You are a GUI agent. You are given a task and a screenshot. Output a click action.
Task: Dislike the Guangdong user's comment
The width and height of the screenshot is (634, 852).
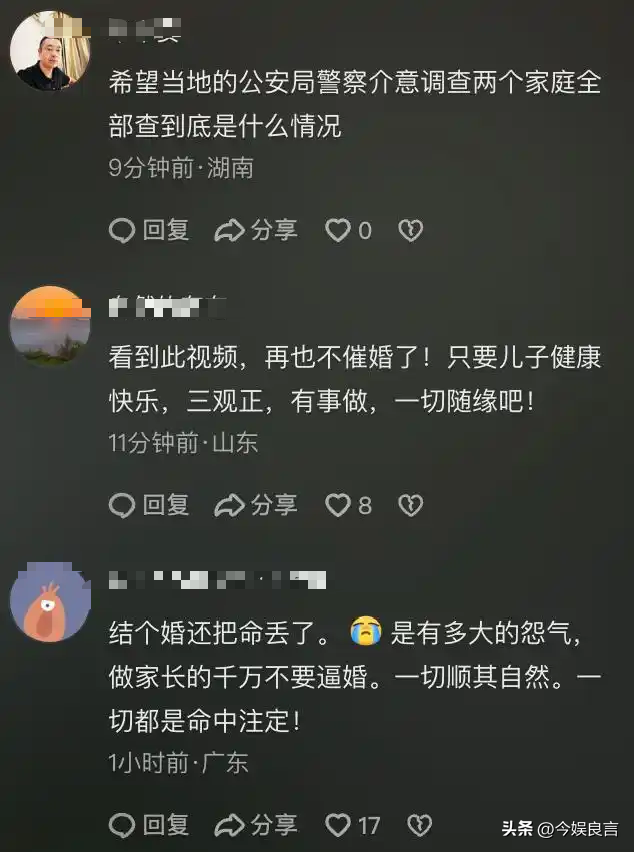[420, 825]
